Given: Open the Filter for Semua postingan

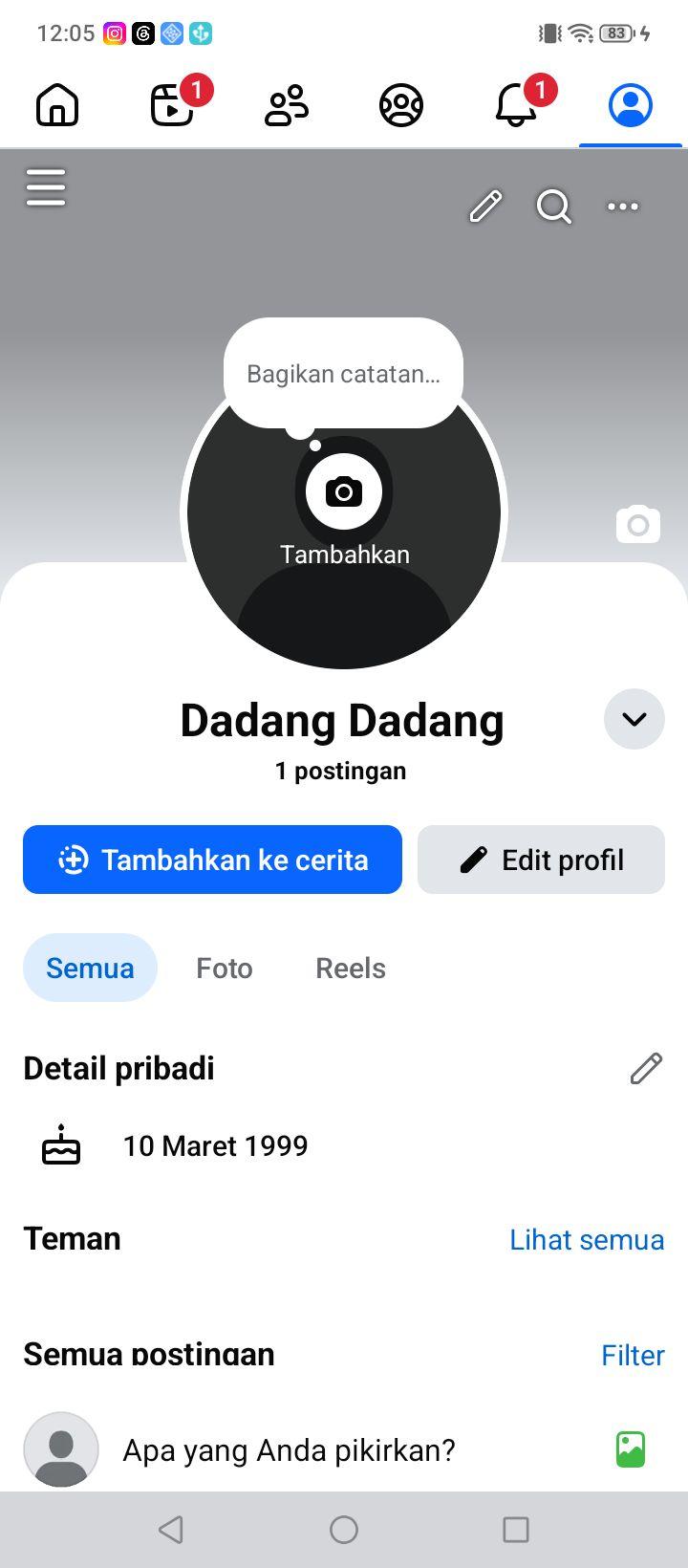Looking at the screenshot, I should 633,1355.
